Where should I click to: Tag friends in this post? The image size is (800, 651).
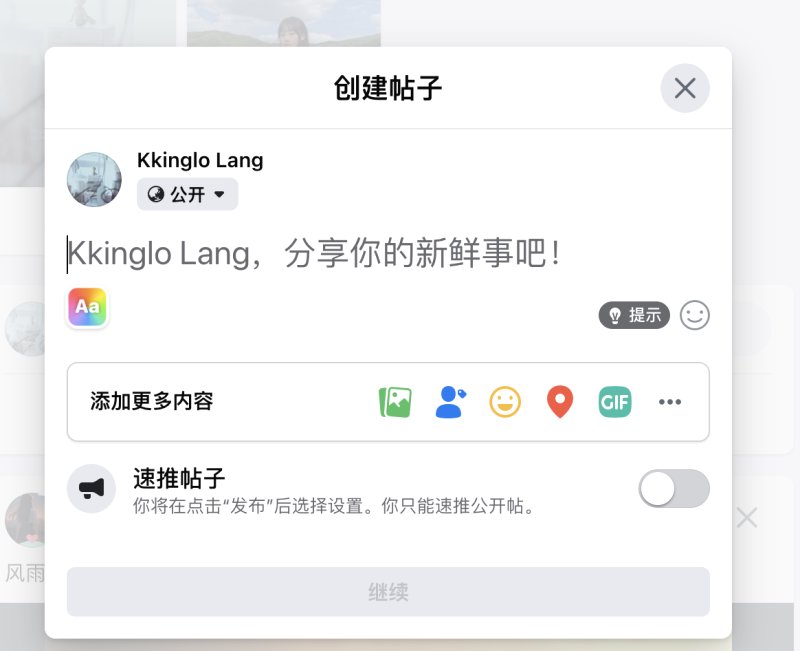(451, 402)
